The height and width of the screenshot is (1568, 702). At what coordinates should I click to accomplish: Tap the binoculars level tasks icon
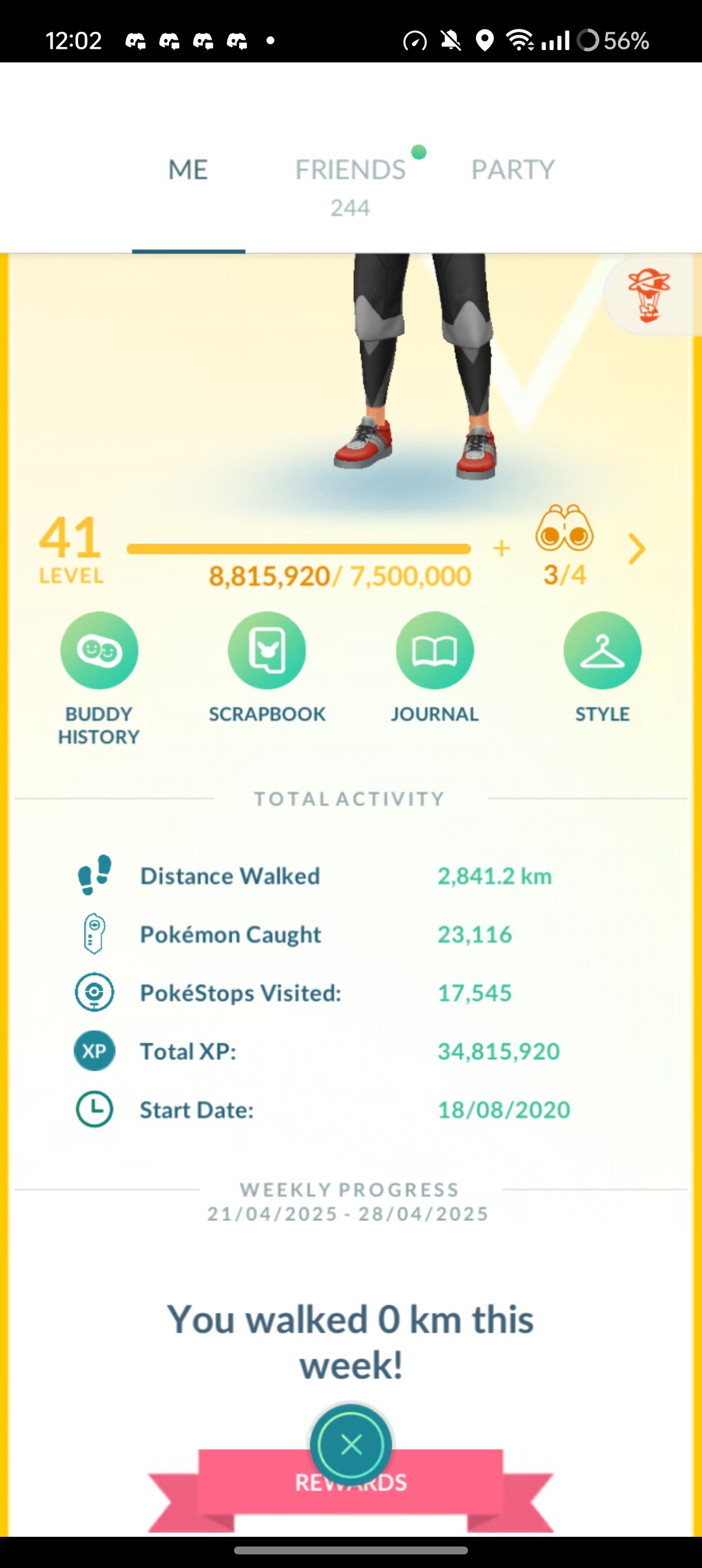tap(564, 528)
